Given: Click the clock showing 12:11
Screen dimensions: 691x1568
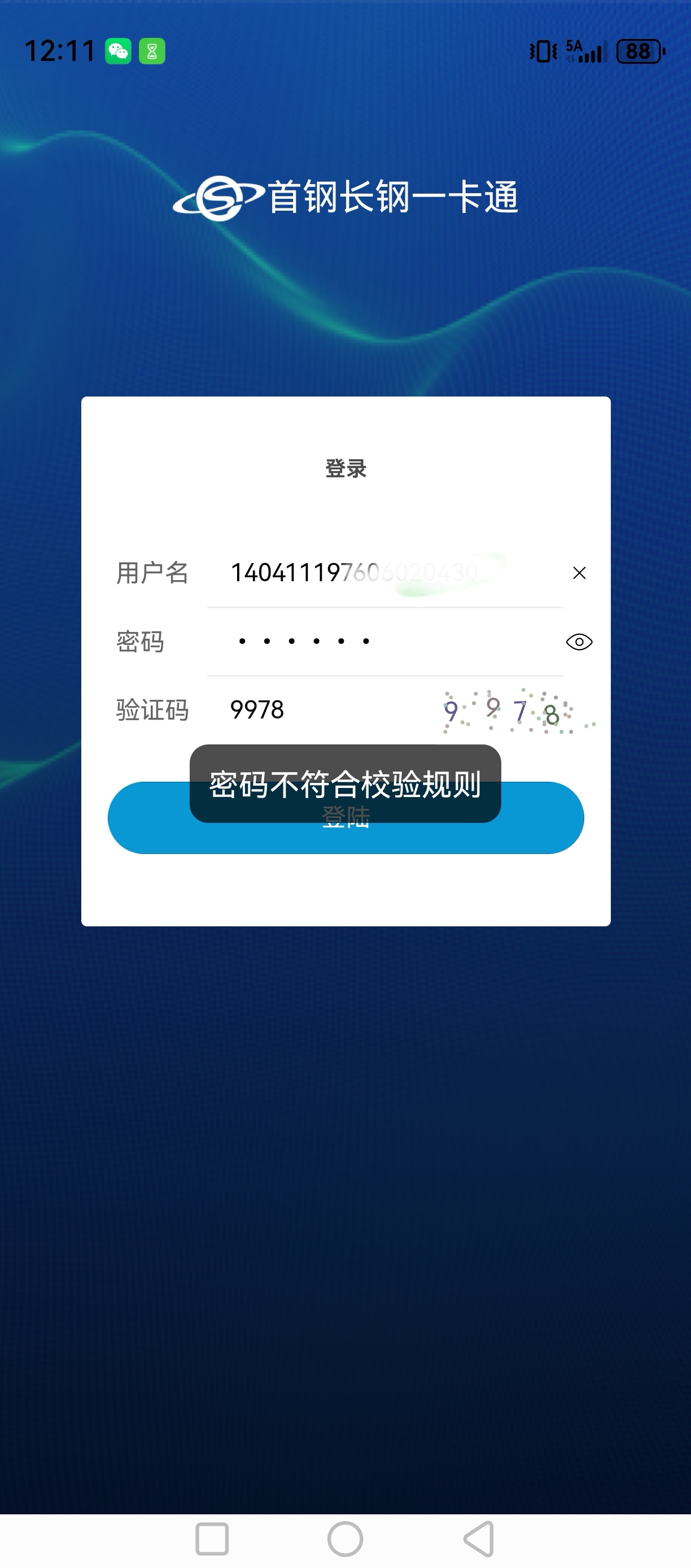Looking at the screenshot, I should [62, 52].
